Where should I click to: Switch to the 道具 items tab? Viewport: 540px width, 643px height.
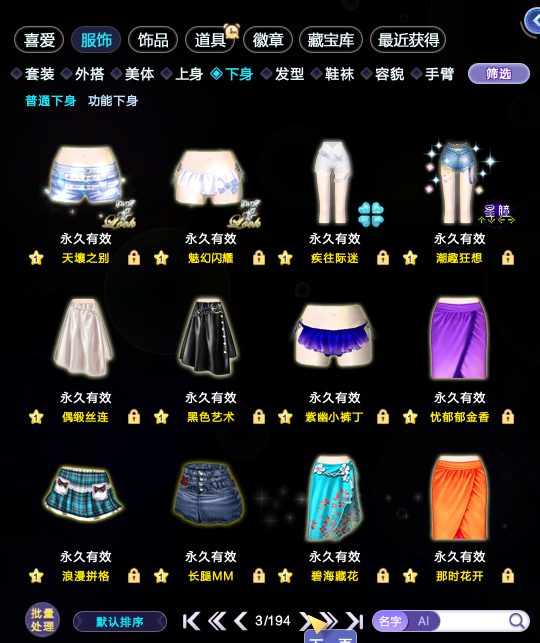tap(210, 40)
